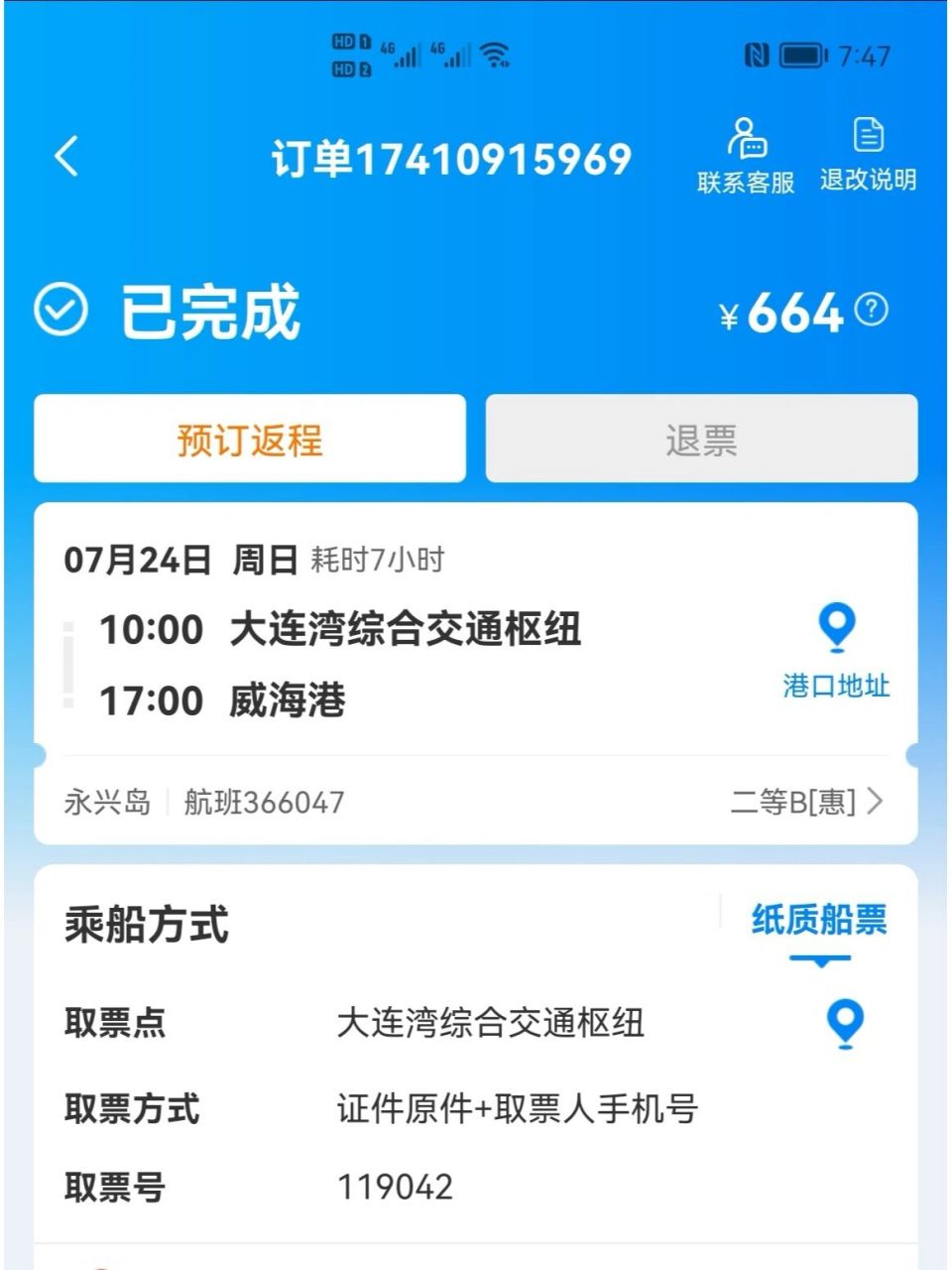
Task: Select the 退票 refund tab
Action: (700, 439)
